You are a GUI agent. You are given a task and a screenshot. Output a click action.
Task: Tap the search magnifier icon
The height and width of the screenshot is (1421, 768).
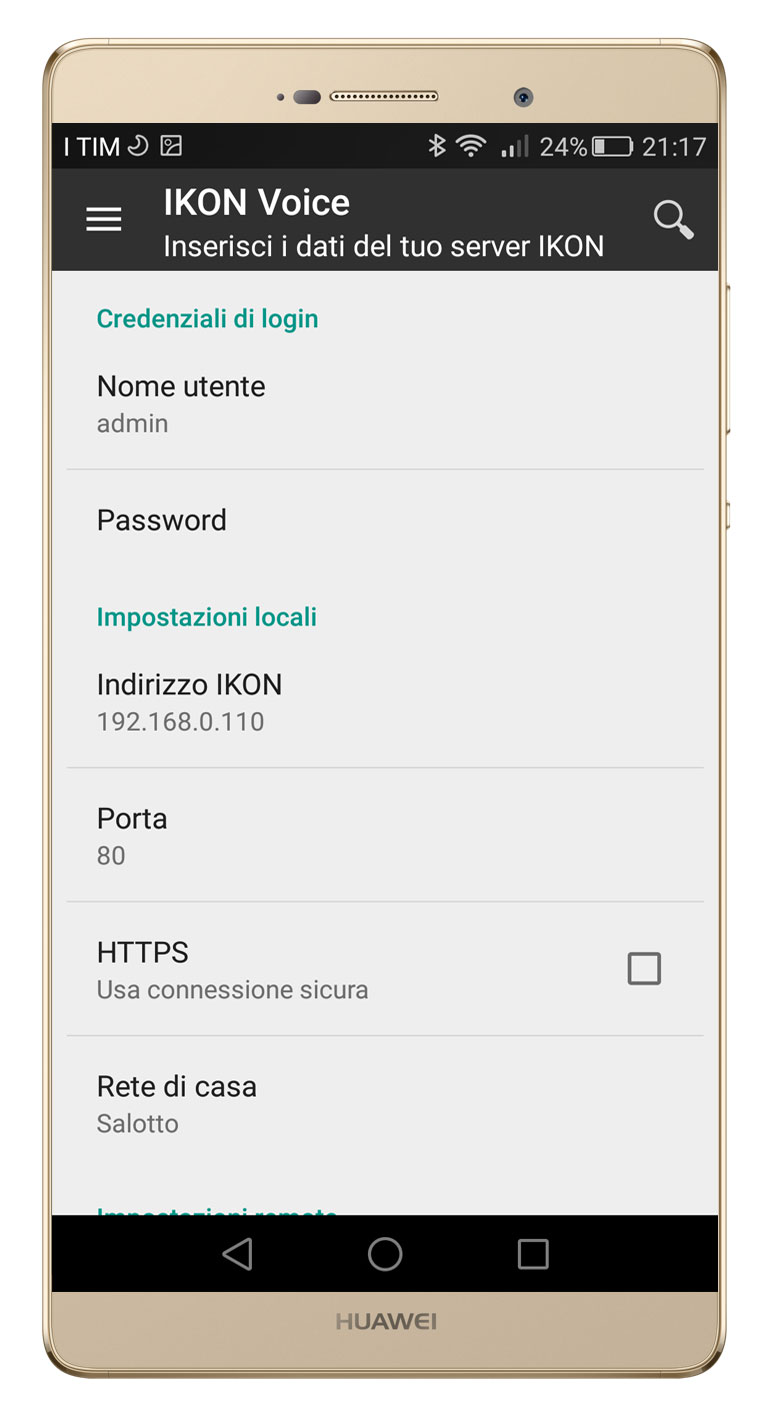point(673,219)
